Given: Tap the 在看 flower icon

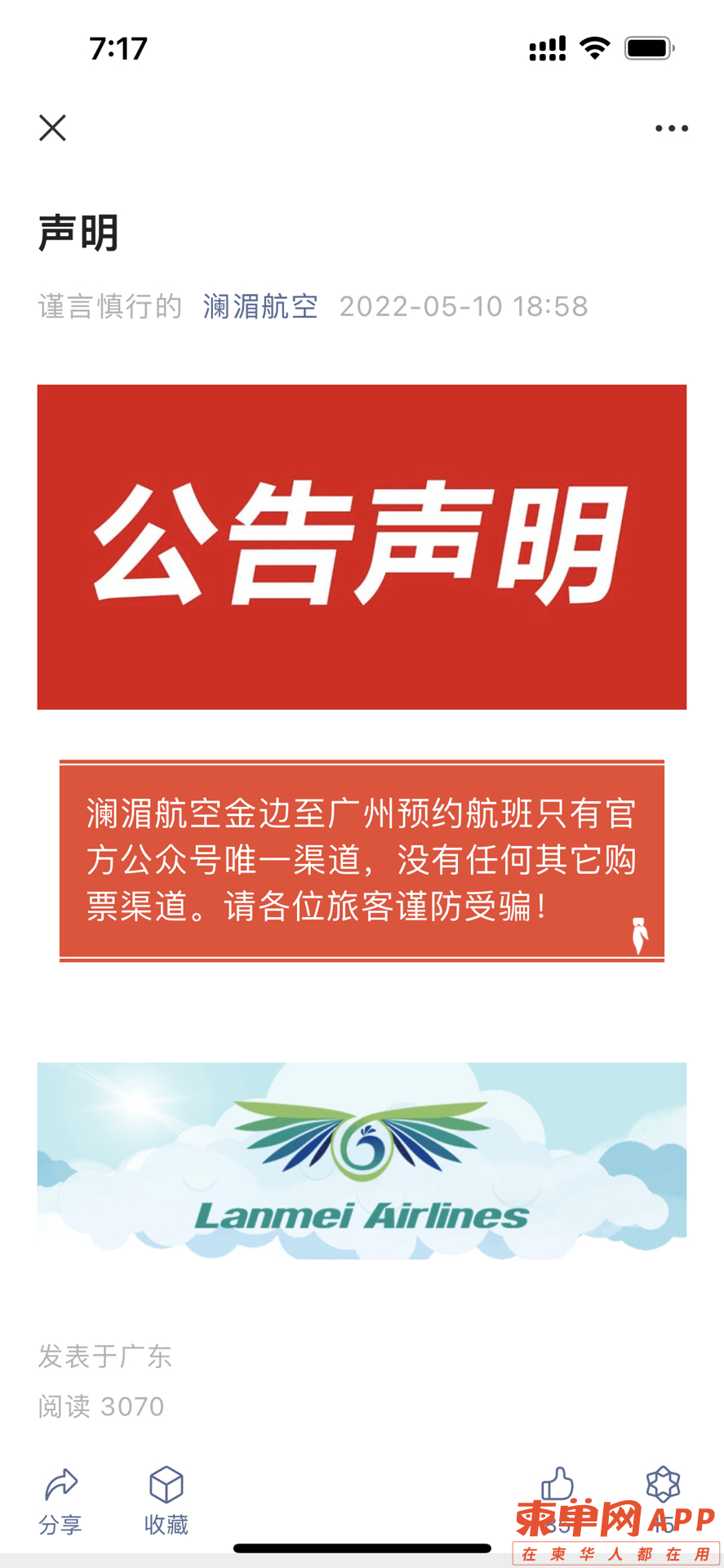Looking at the screenshot, I should (663, 1486).
